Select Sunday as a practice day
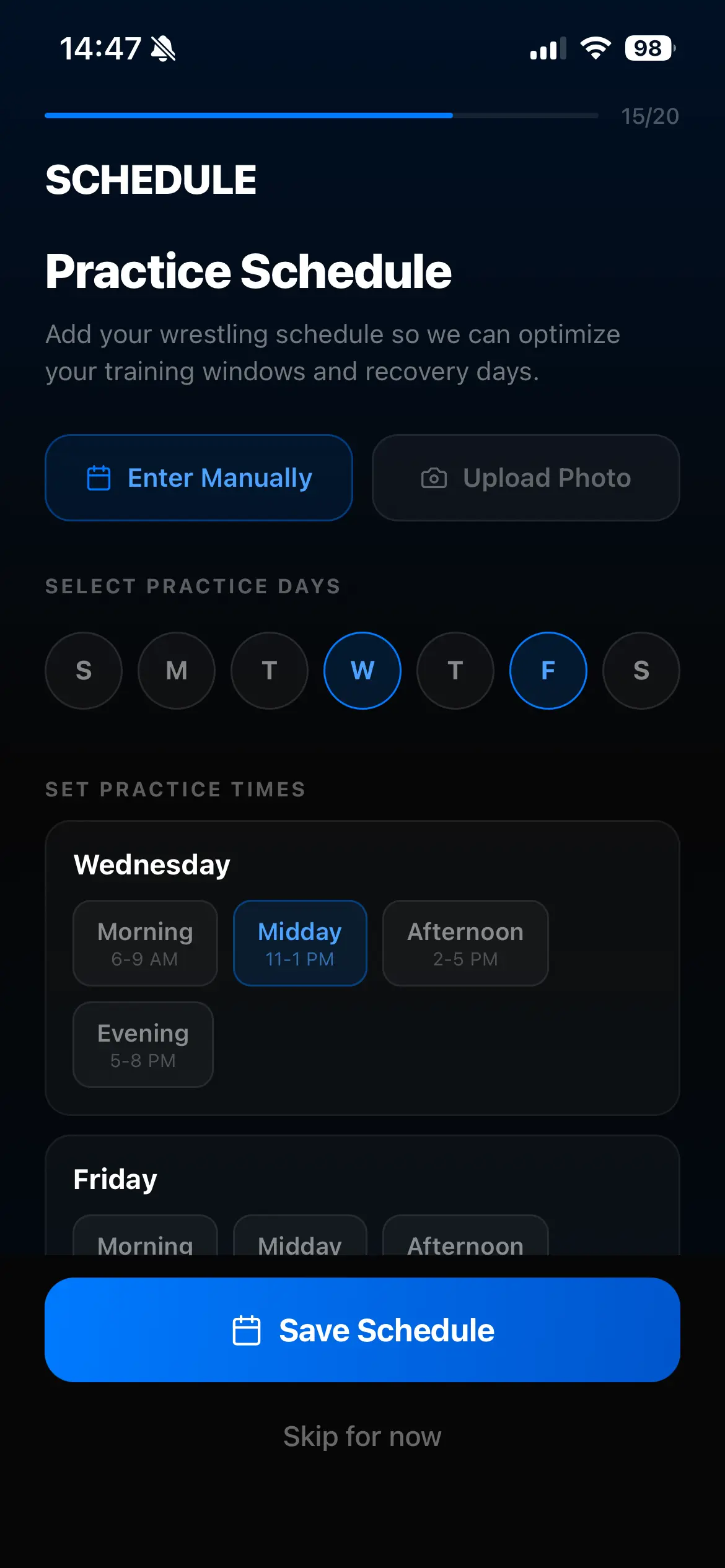The width and height of the screenshot is (725, 1568). point(84,670)
